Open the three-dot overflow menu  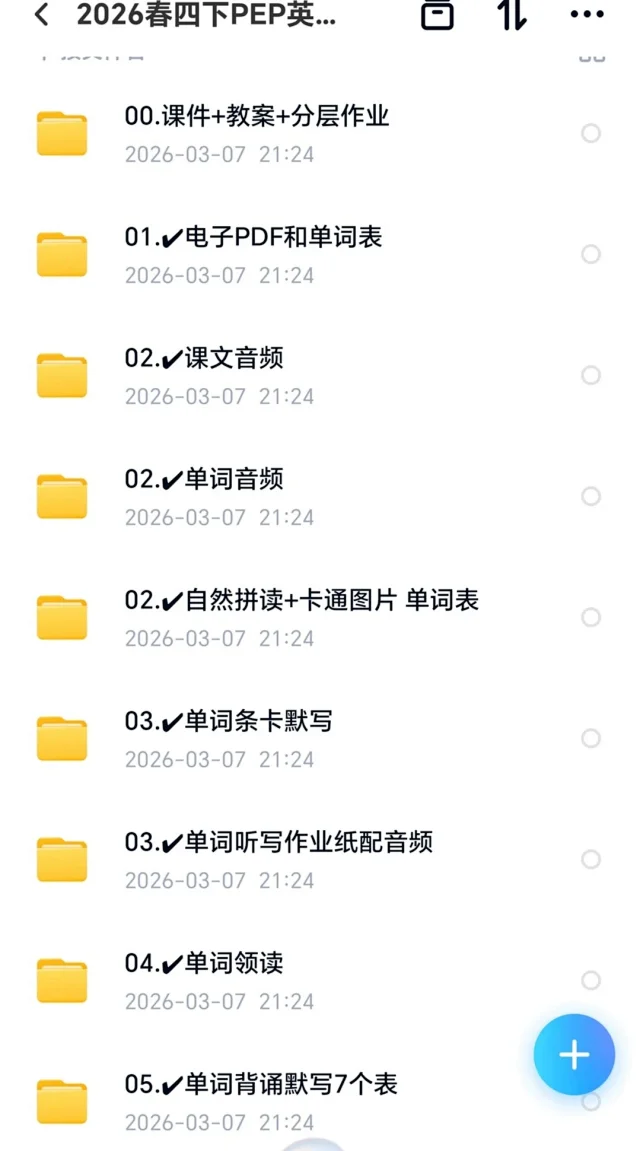pyautogui.click(x=587, y=15)
